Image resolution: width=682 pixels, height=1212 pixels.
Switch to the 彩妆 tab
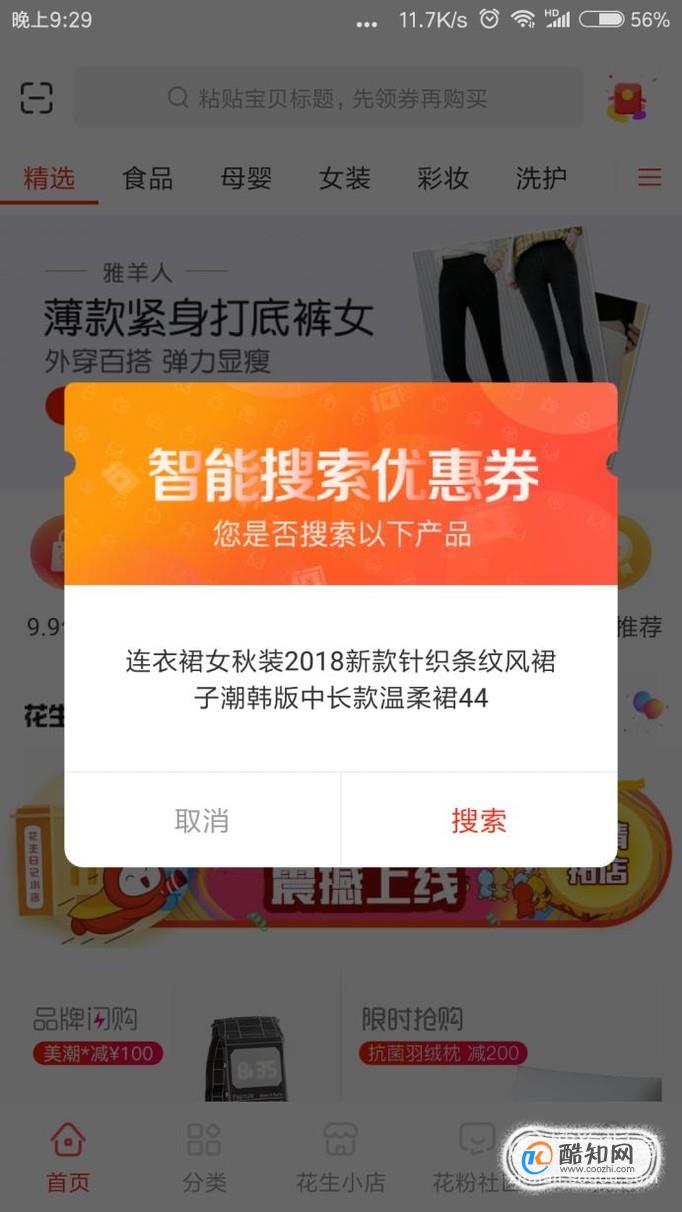point(443,179)
